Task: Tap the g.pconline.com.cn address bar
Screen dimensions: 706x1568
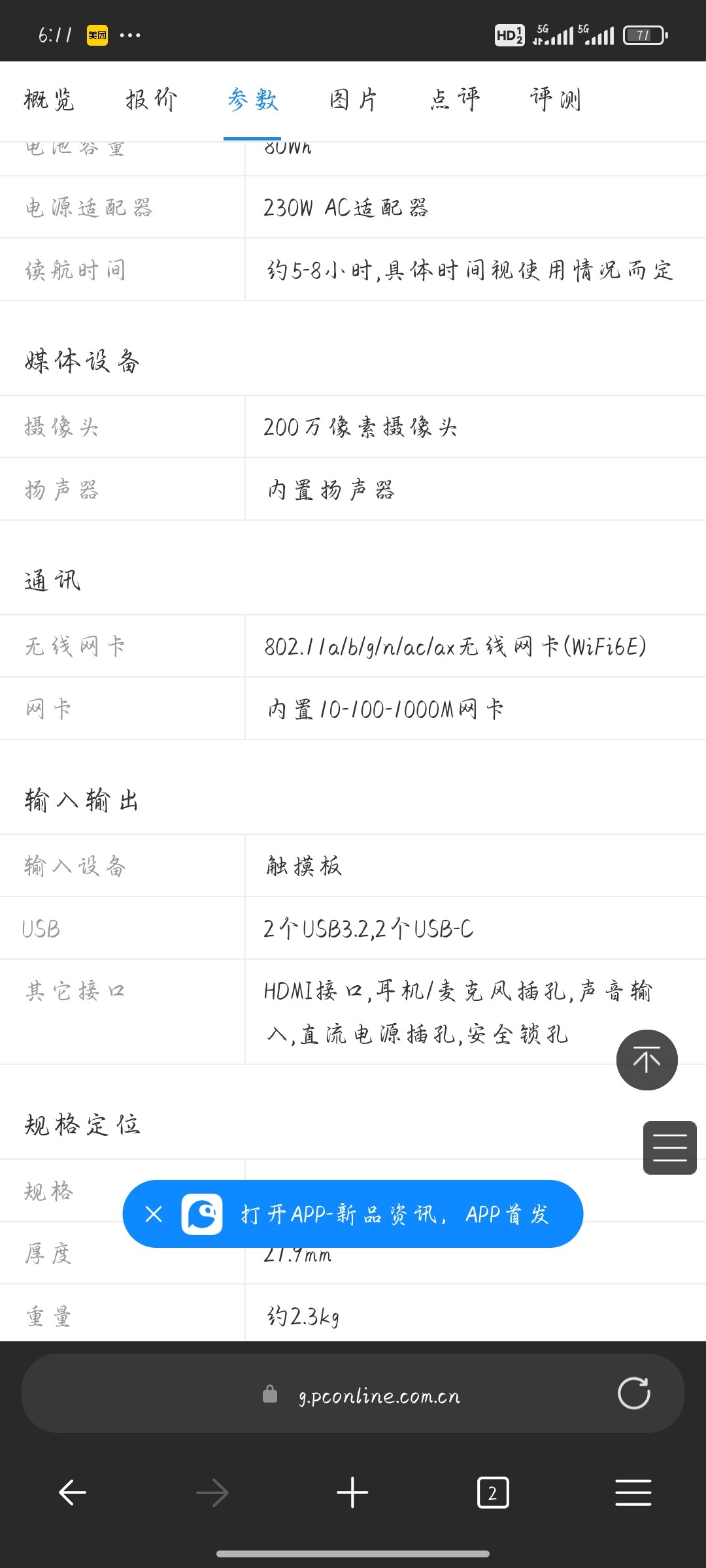Action: pos(353,1394)
